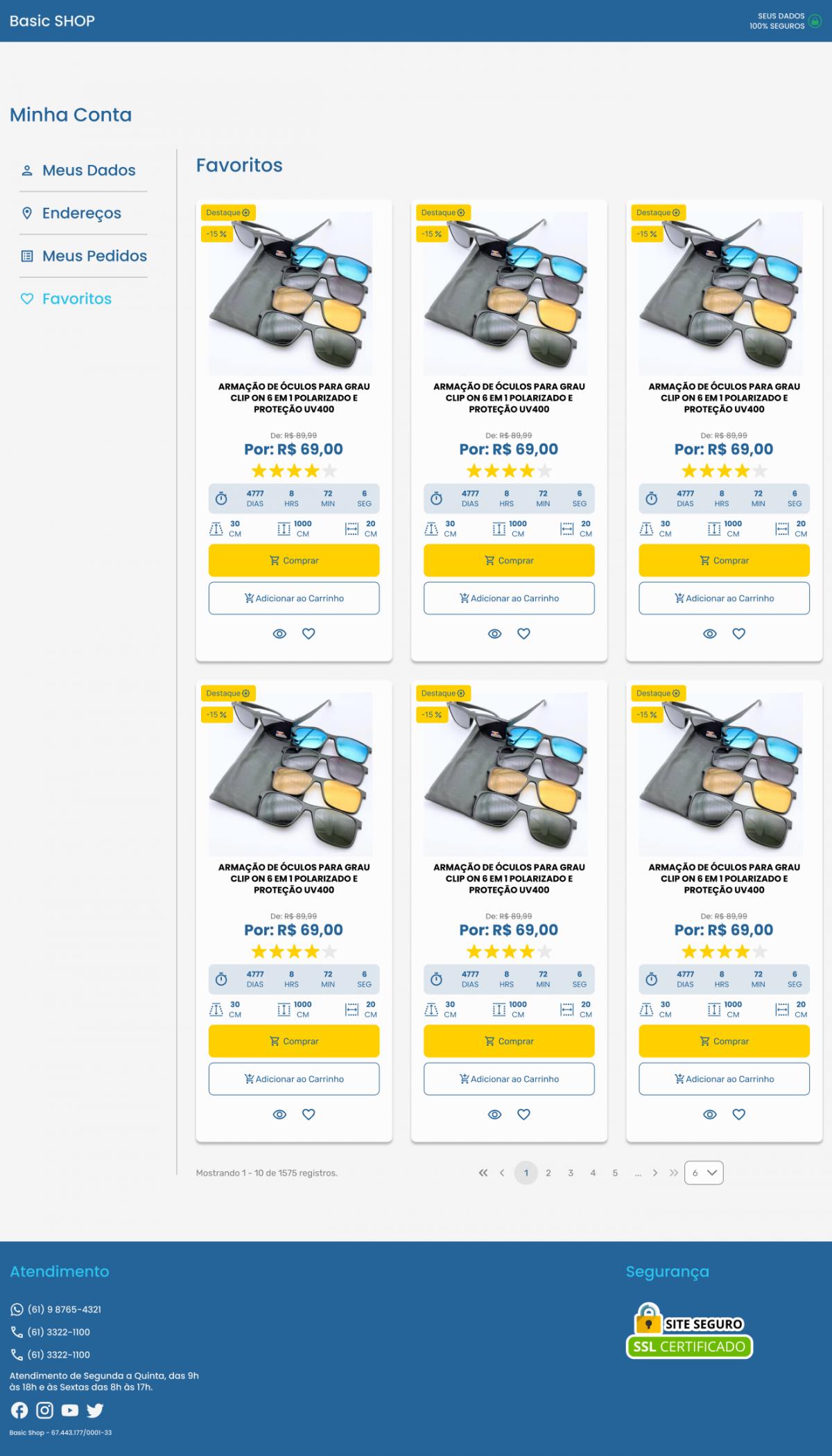Tap the previous page single arrow
This screenshot has height=1456, width=832.
[502, 1173]
